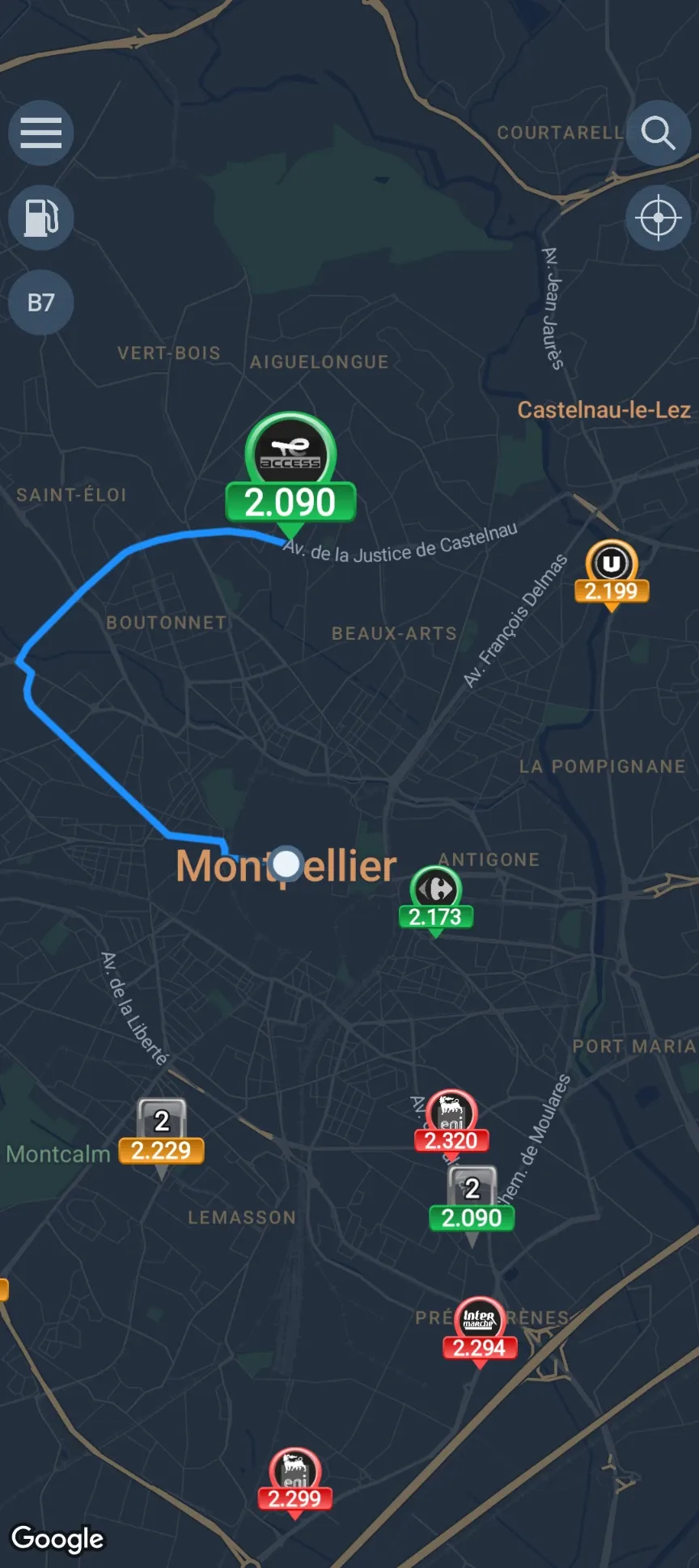Select the fuel pump filter icon
This screenshot has width=699, height=1568.
pos(40,218)
